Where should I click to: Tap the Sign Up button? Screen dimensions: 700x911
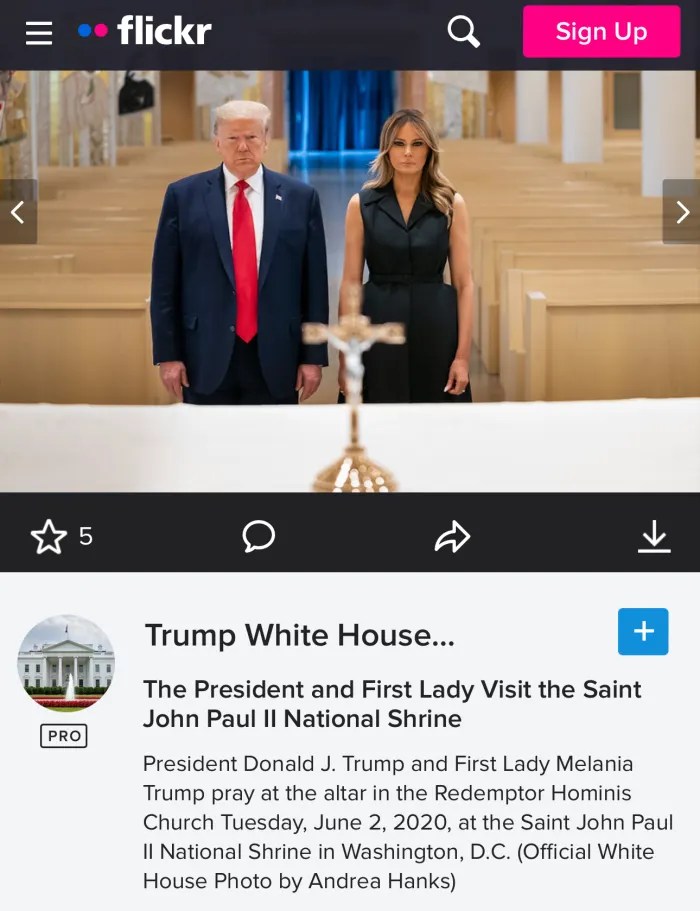tap(601, 32)
